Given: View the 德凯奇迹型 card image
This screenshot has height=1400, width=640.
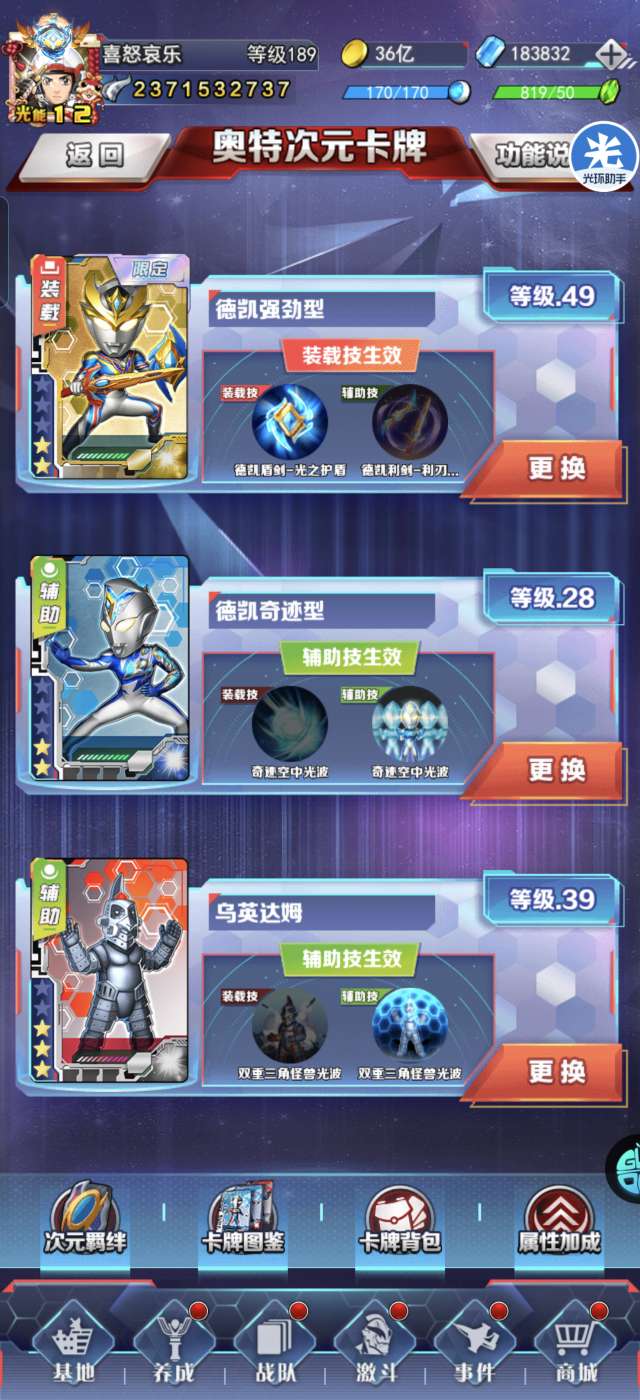Looking at the screenshot, I should coord(110,668).
